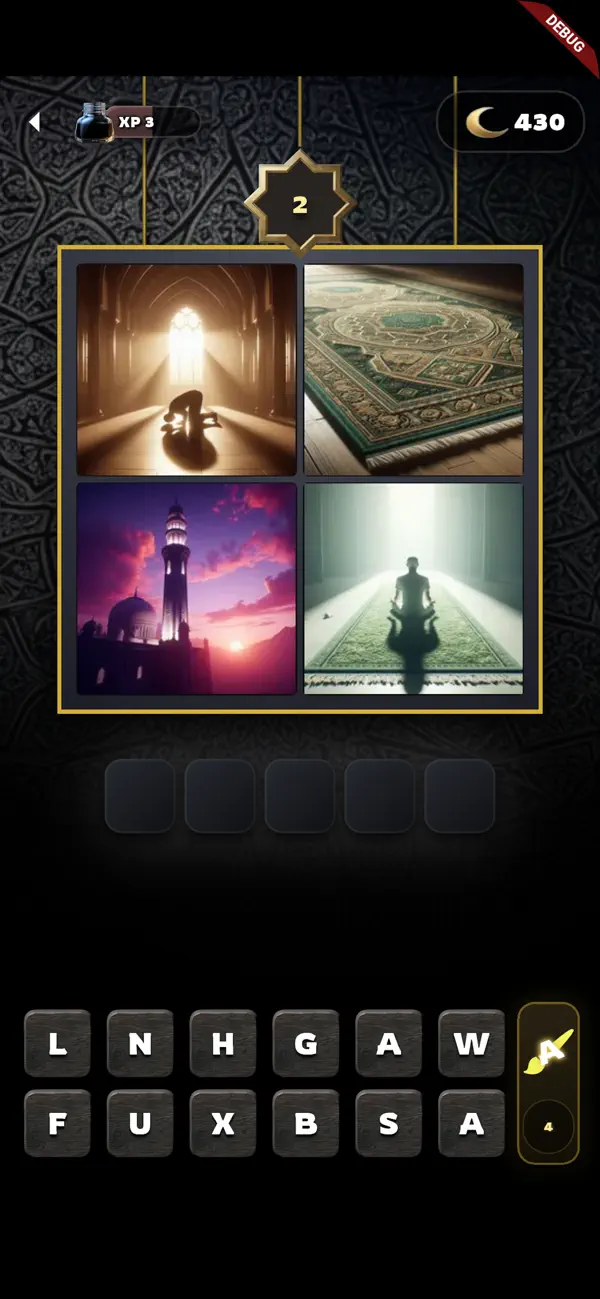Select the letter W tile
Viewport: 600px width, 1299px height.
click(x=472, y=1043)
